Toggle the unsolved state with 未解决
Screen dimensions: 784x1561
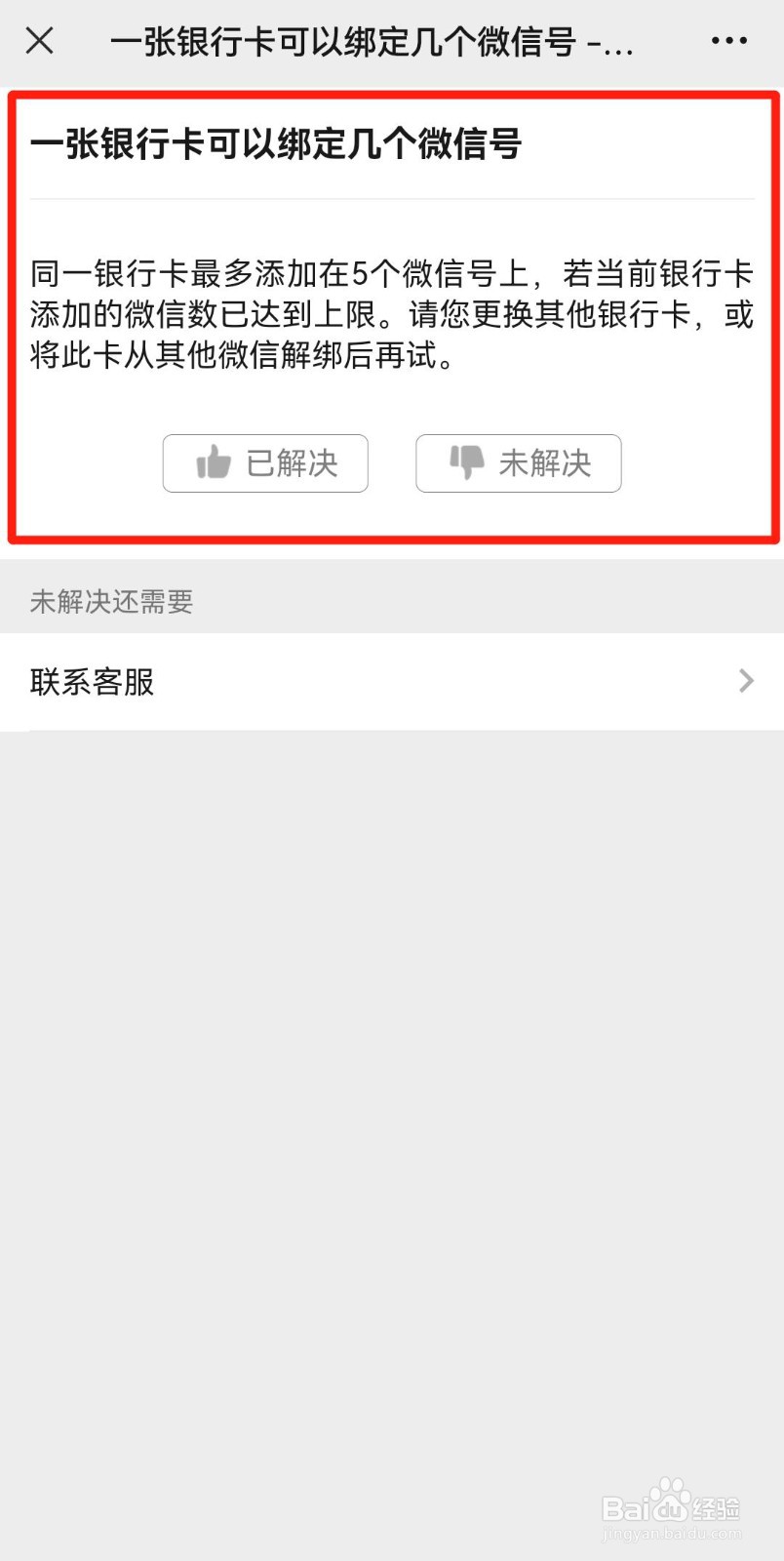click(518, 462)
